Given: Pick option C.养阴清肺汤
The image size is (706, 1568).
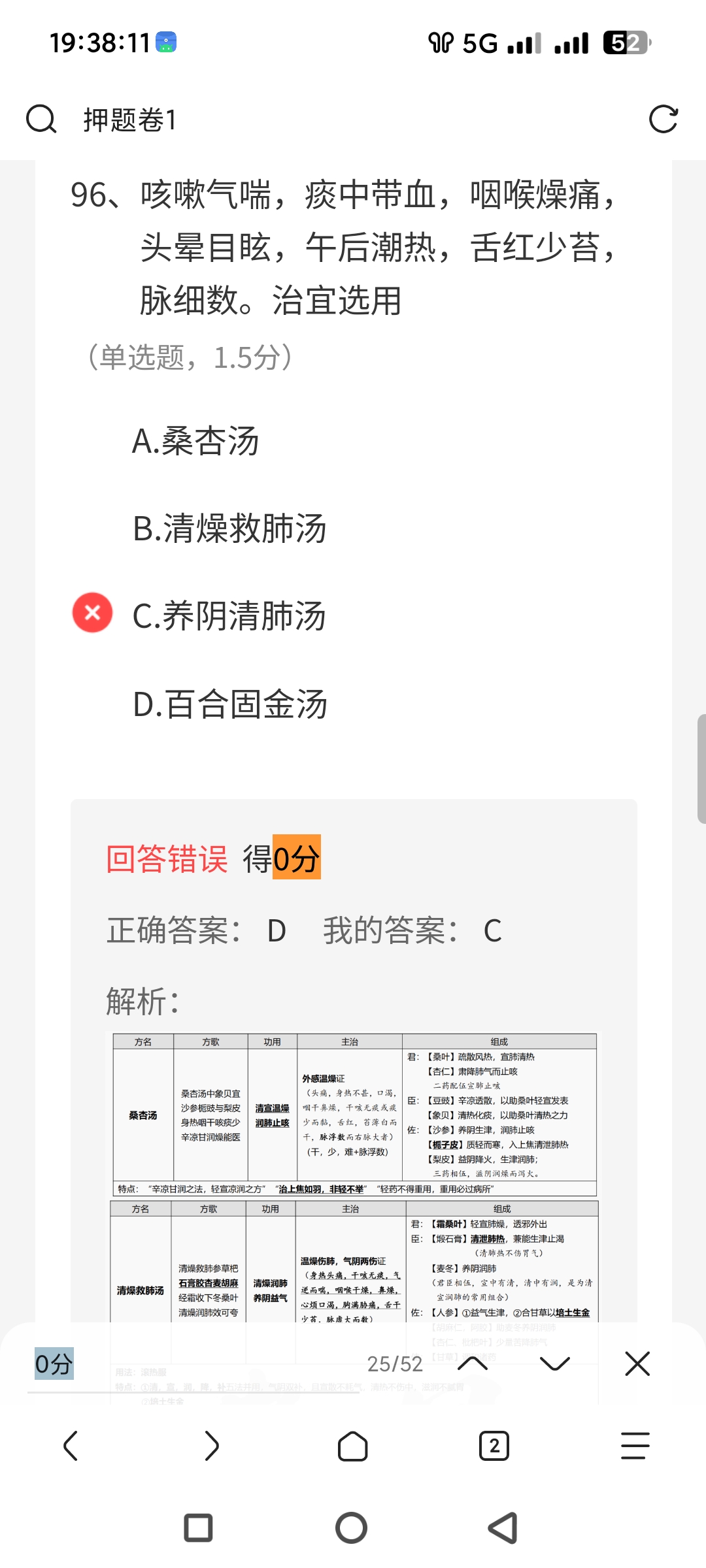Looking at the screenshot, I should tap(229, 616).
